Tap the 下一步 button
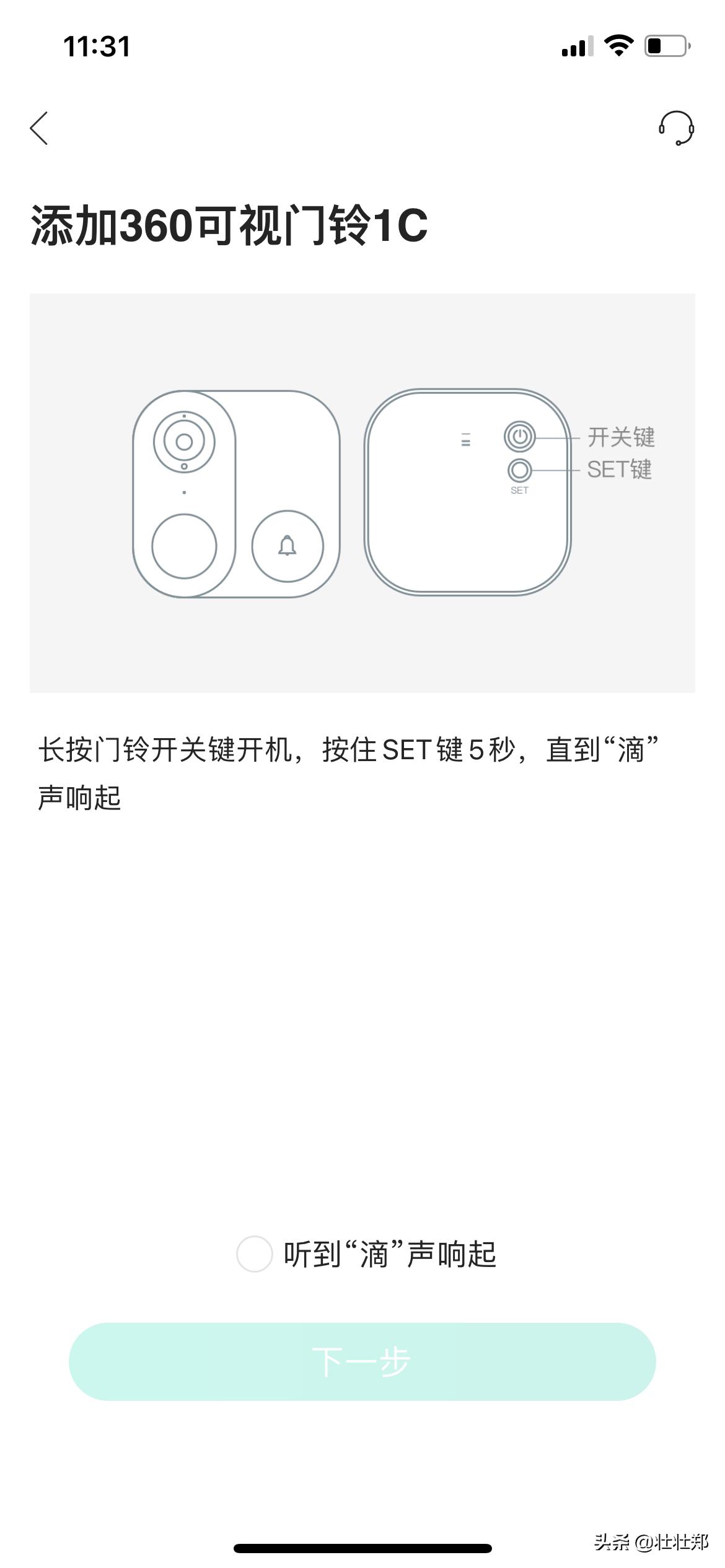This screenshot has width=725, height=1568. pyautogui.click(x=362, y=1362)
